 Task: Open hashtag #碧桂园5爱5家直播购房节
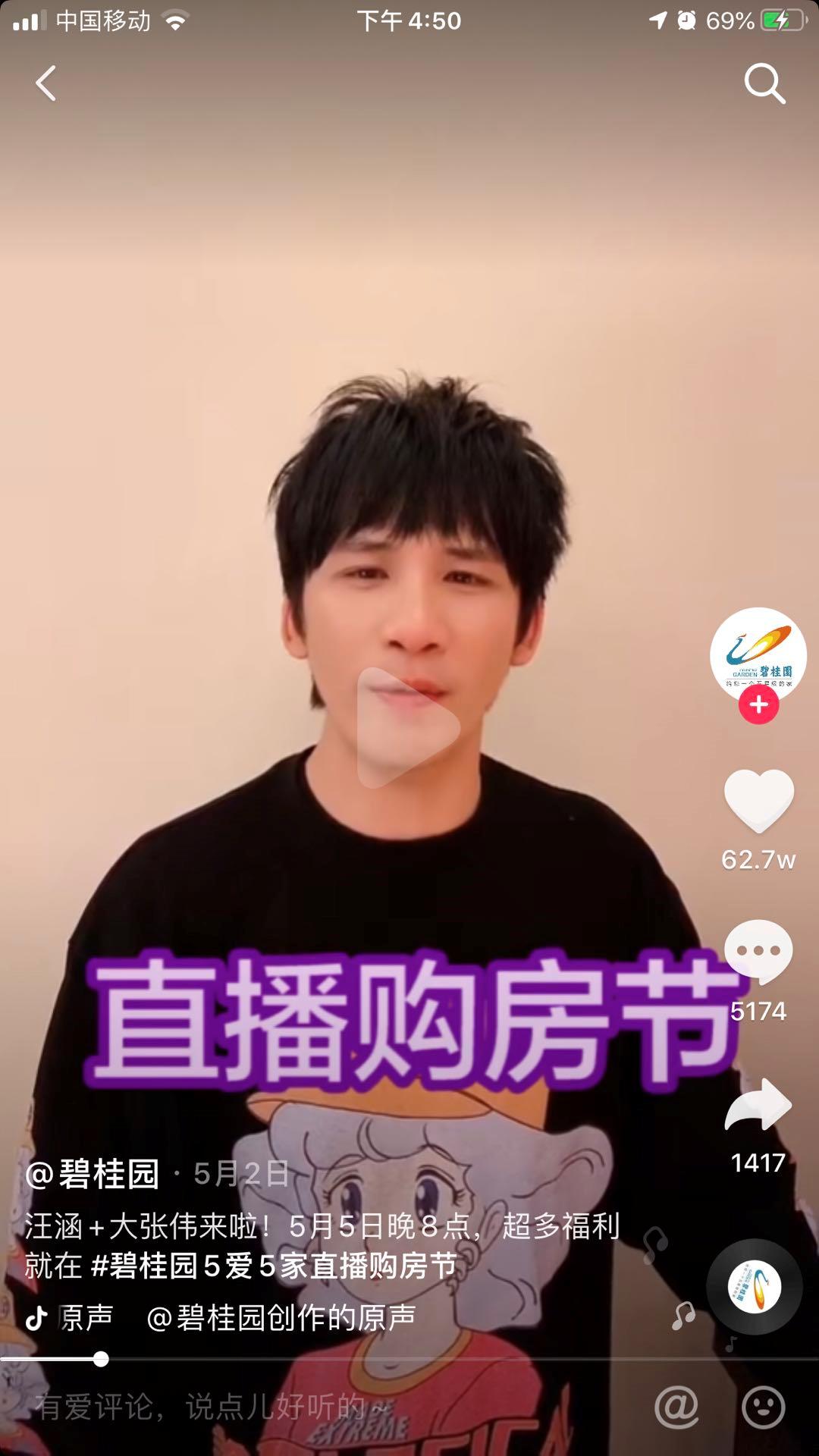point(275,1266)
